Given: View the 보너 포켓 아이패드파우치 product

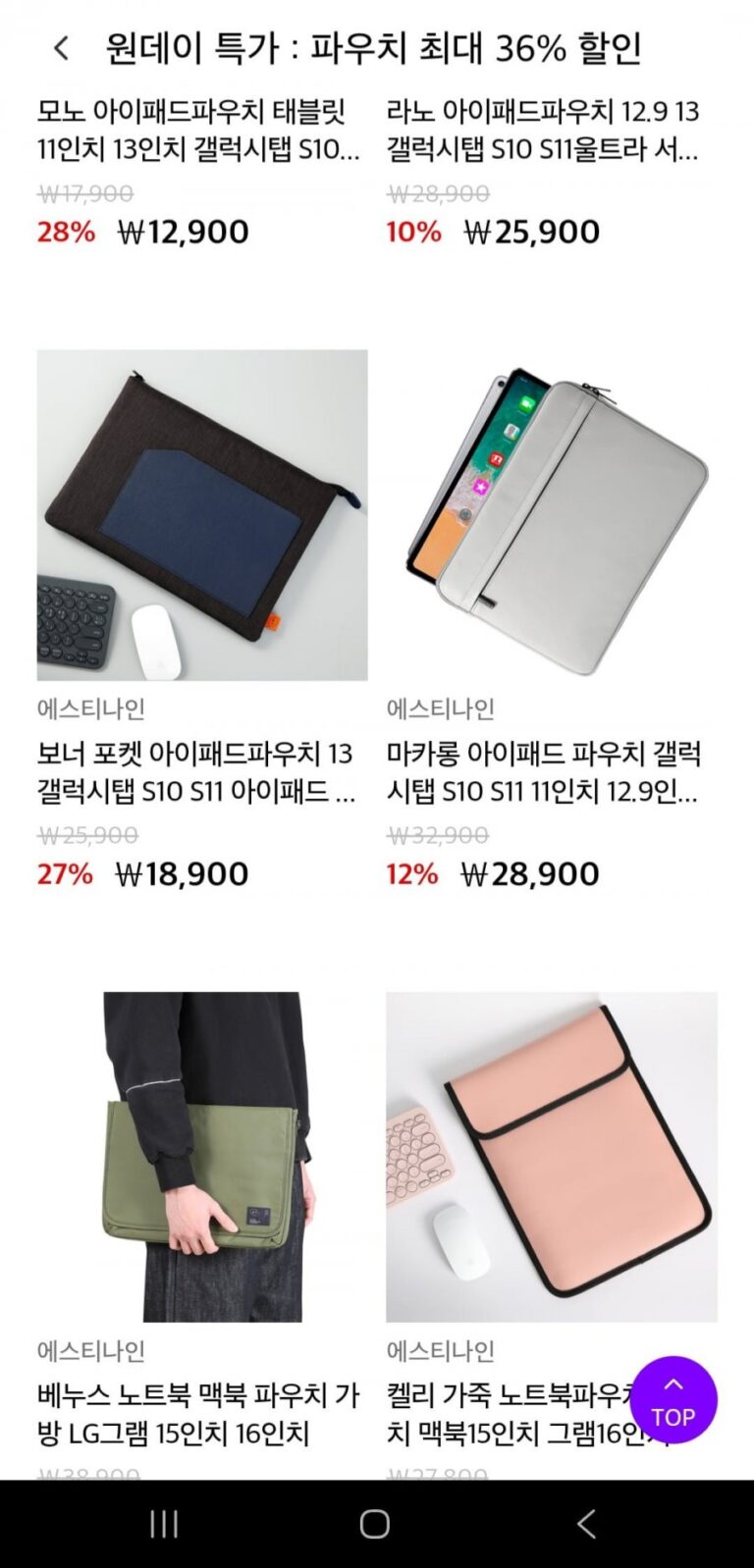Looking at the screenshot, I should click(x=202, y=515).
